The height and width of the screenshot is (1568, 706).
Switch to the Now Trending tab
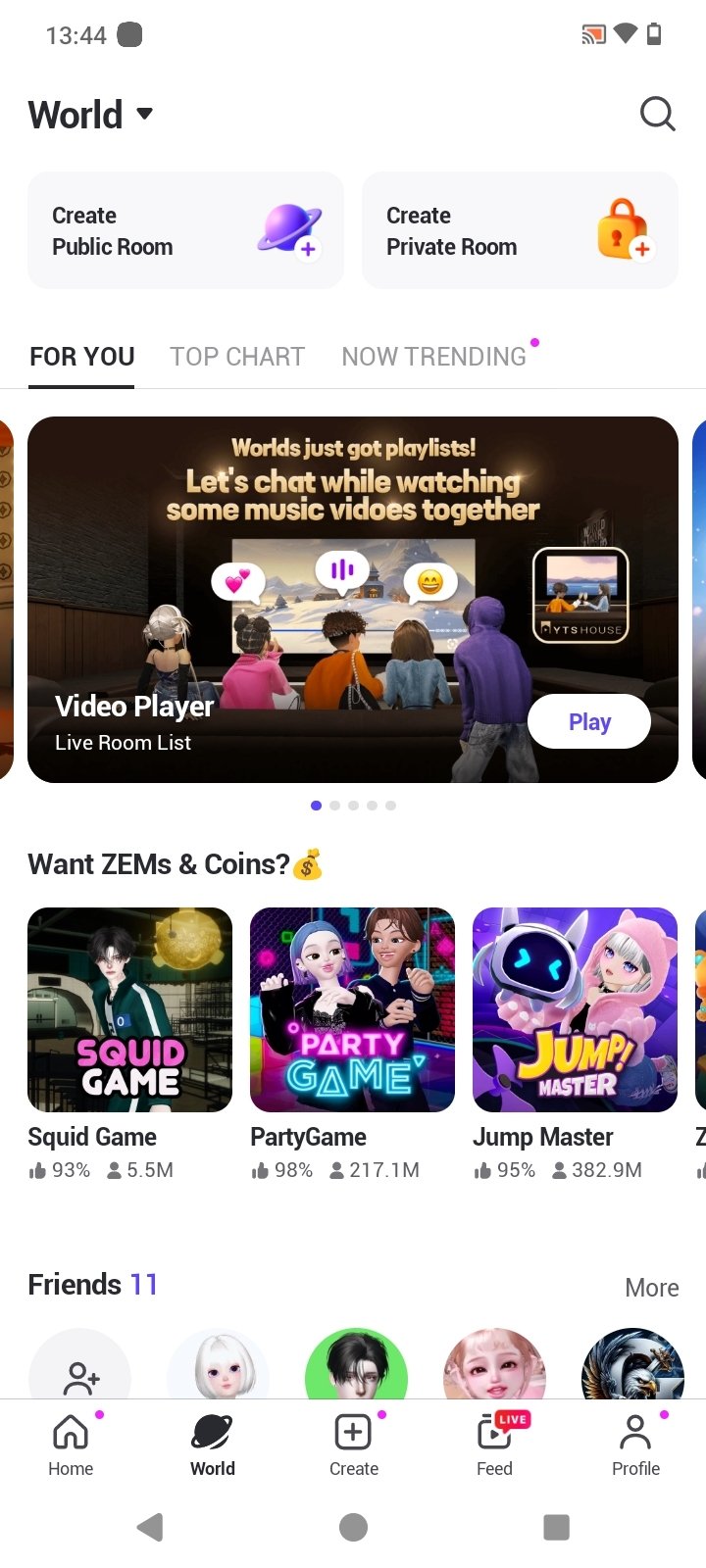coord(434,357)
